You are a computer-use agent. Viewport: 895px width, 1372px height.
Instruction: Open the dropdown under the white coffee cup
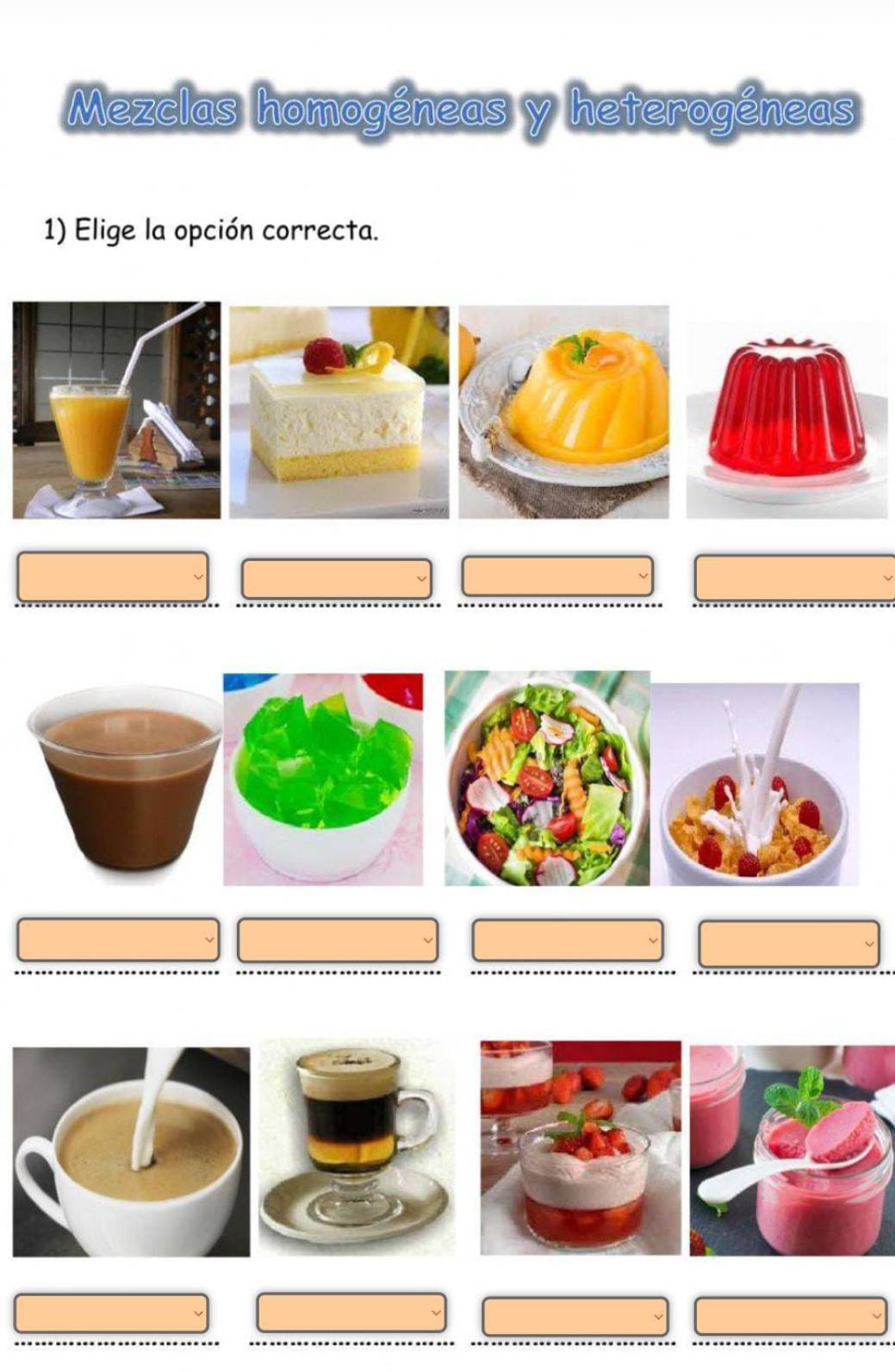[111, 1313]
